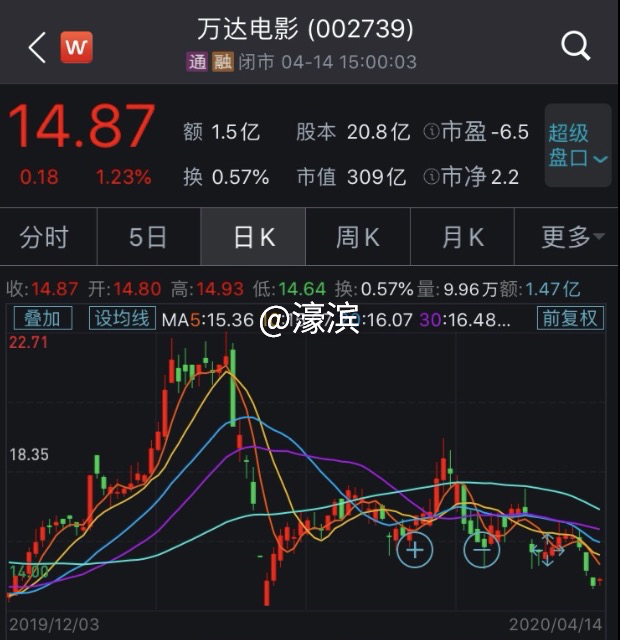Viewport: 620px width, 640px height.
Task: Open the 更多 chart options dropdown
Action: (571, 237)
